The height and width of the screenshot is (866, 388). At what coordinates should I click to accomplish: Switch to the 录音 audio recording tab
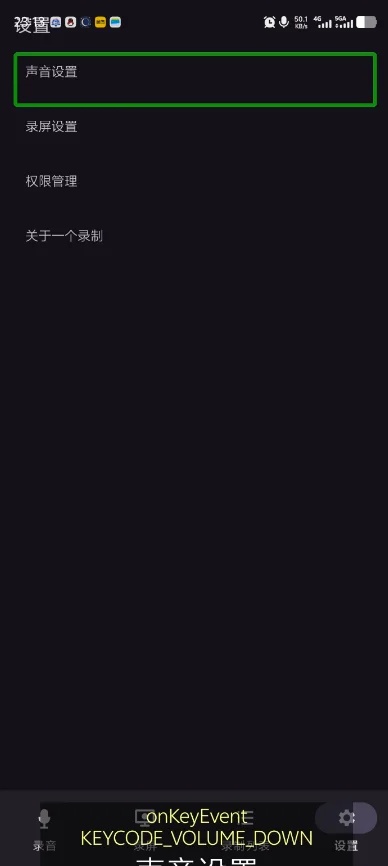tap(45, 830)
